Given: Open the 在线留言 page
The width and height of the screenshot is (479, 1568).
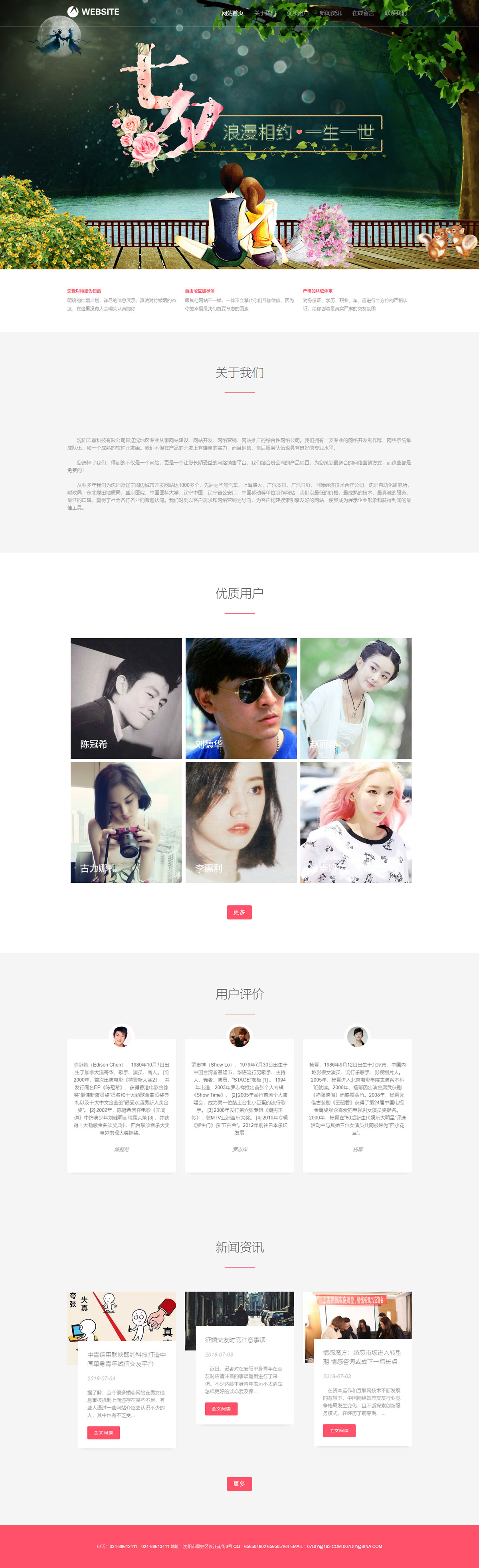Looking at the screenshot, I should pyautogui.click(x=363, y=13).
